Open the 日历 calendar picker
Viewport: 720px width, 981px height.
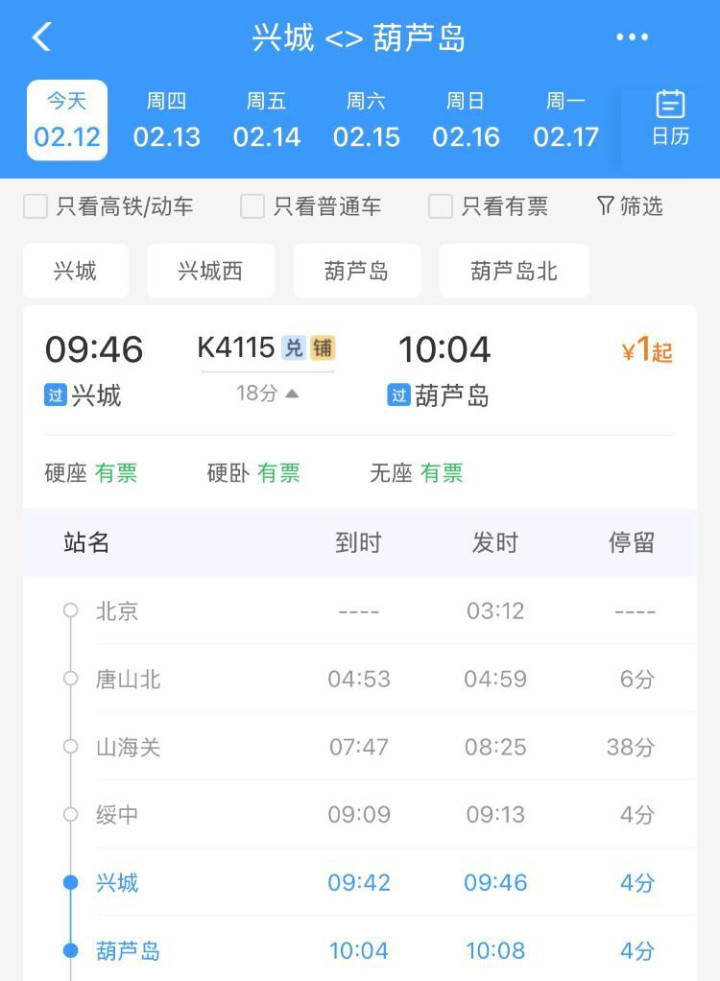(670, 119)
